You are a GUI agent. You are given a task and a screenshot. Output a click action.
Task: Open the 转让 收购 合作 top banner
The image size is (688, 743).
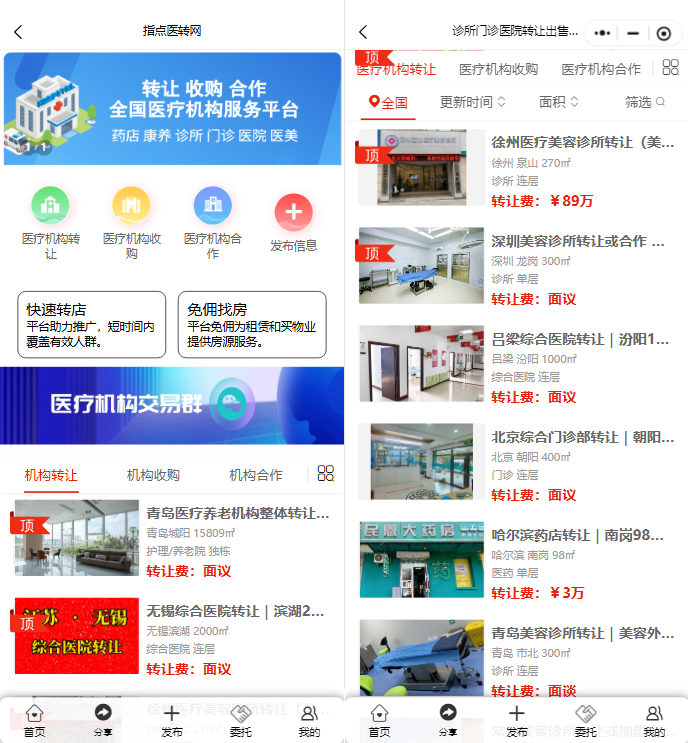(x=172, y=108)
